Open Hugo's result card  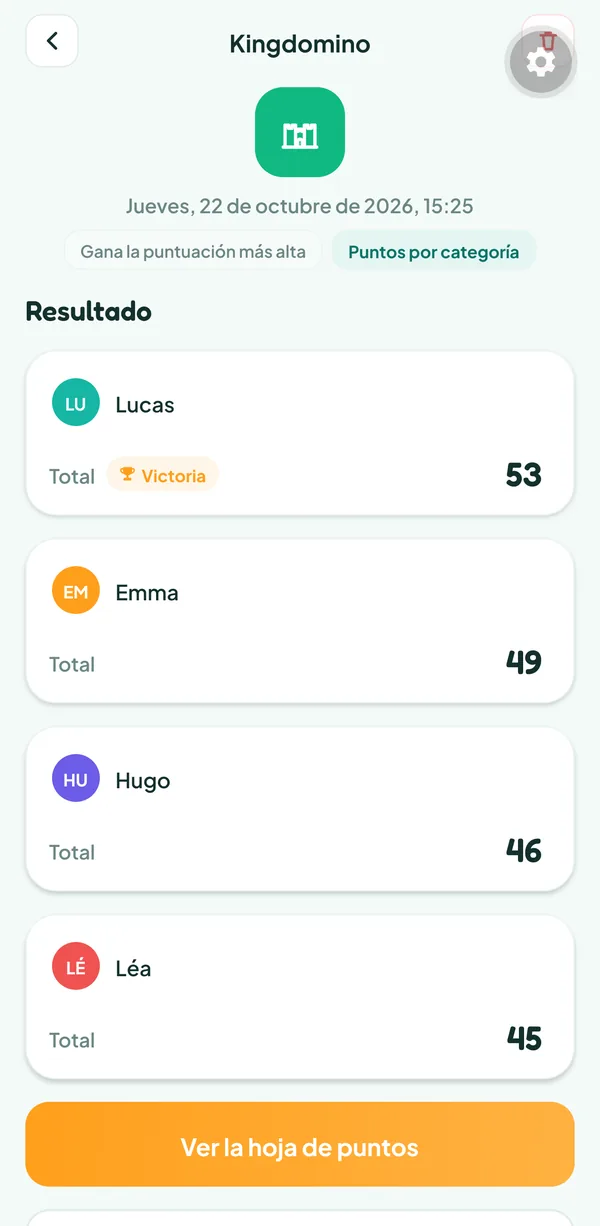(300, 809)
